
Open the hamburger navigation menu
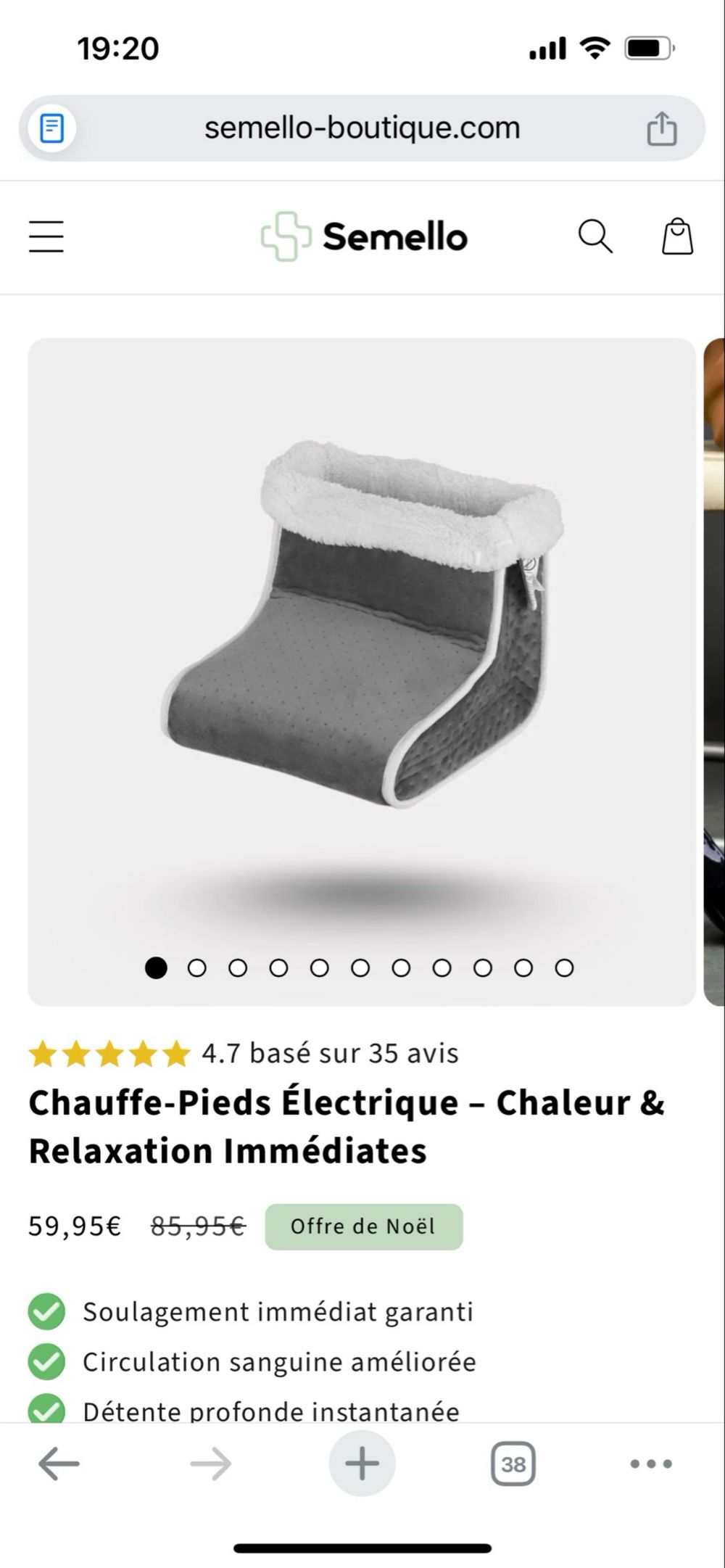(46, 236)
